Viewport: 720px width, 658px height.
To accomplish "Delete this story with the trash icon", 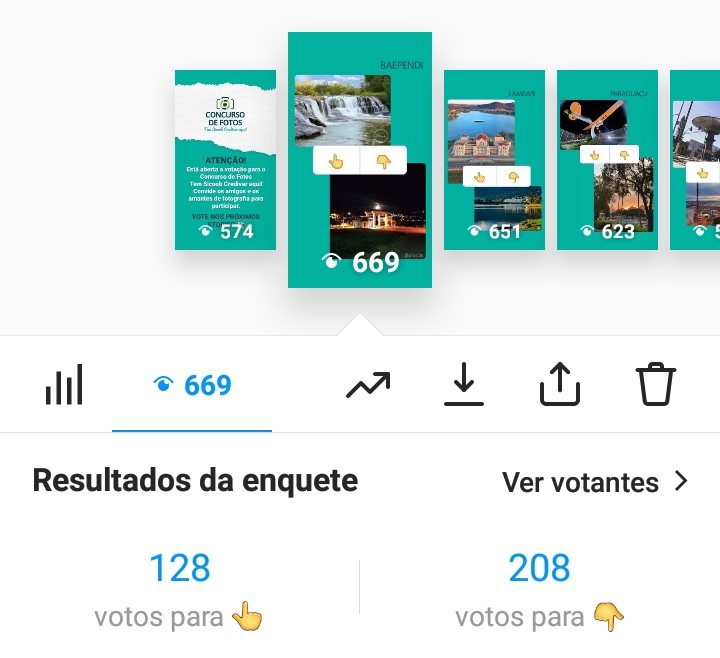I will [656, 385].
